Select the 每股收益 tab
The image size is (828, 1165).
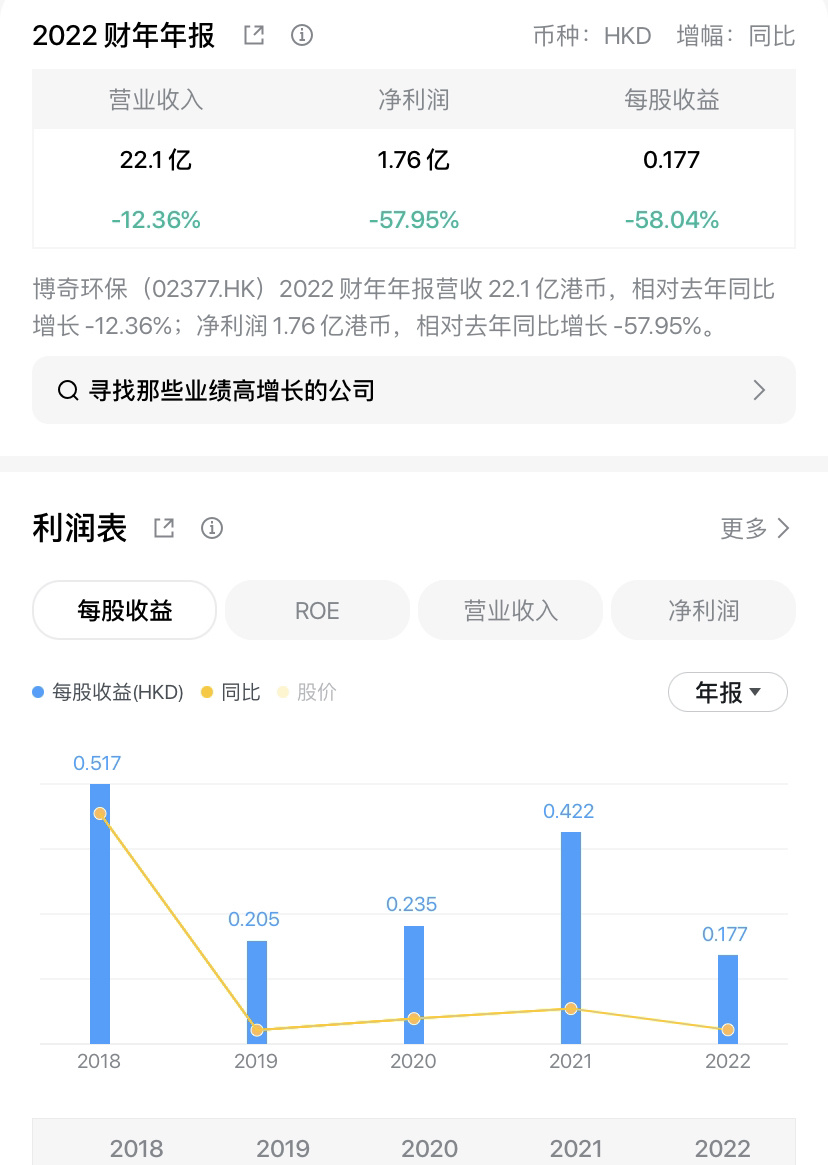[125, 610]
